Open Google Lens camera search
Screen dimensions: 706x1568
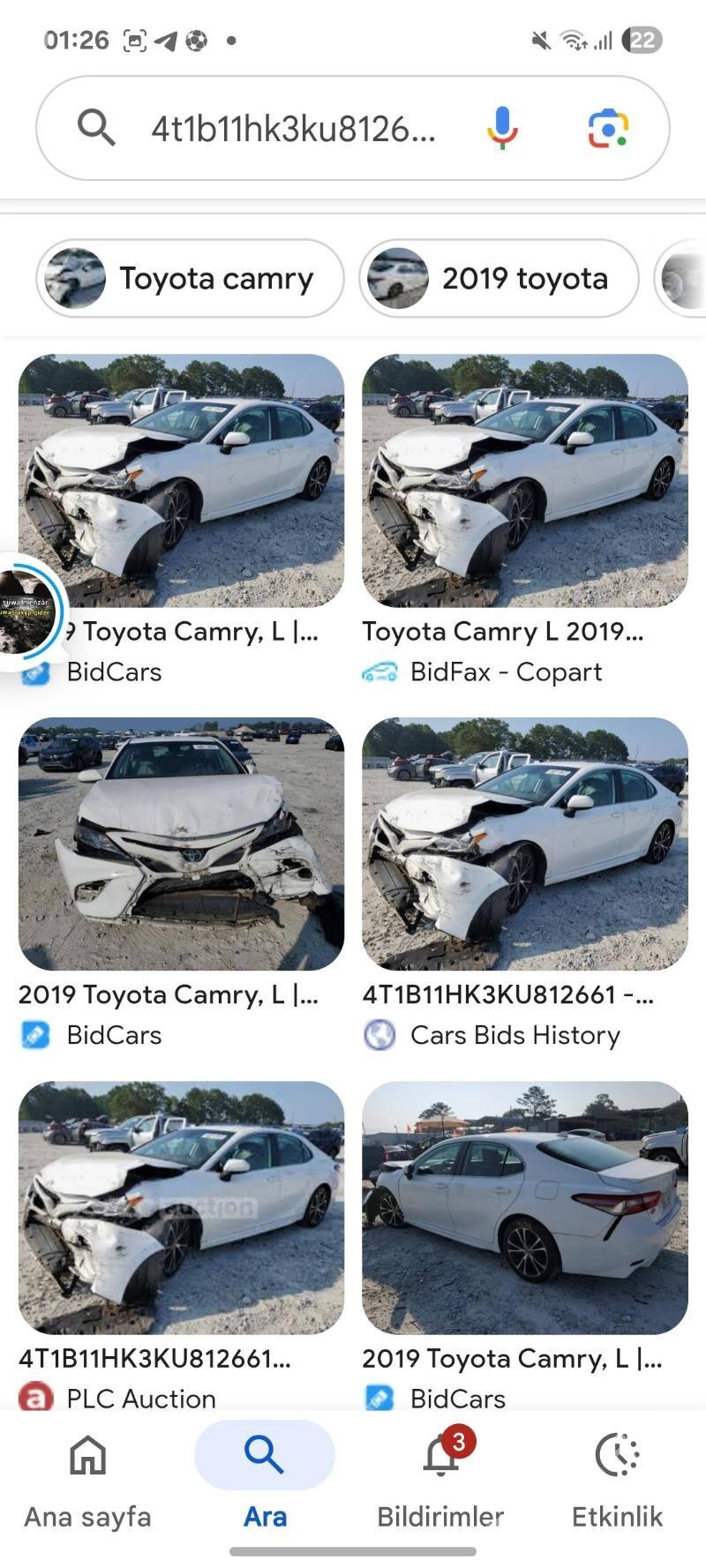[x=608, y=129]
